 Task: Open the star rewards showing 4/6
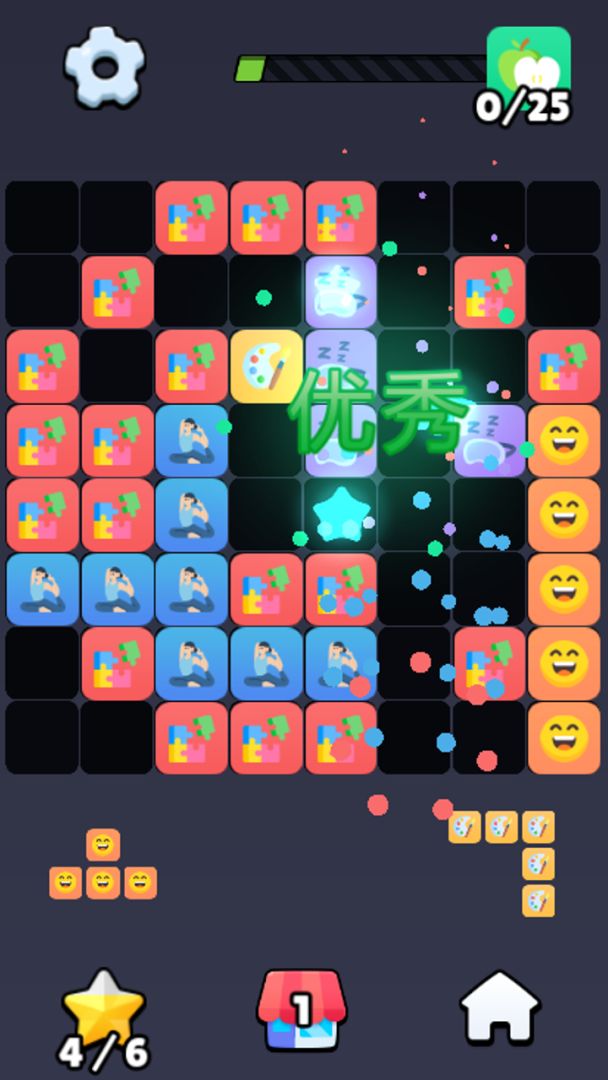point(104,1018)
